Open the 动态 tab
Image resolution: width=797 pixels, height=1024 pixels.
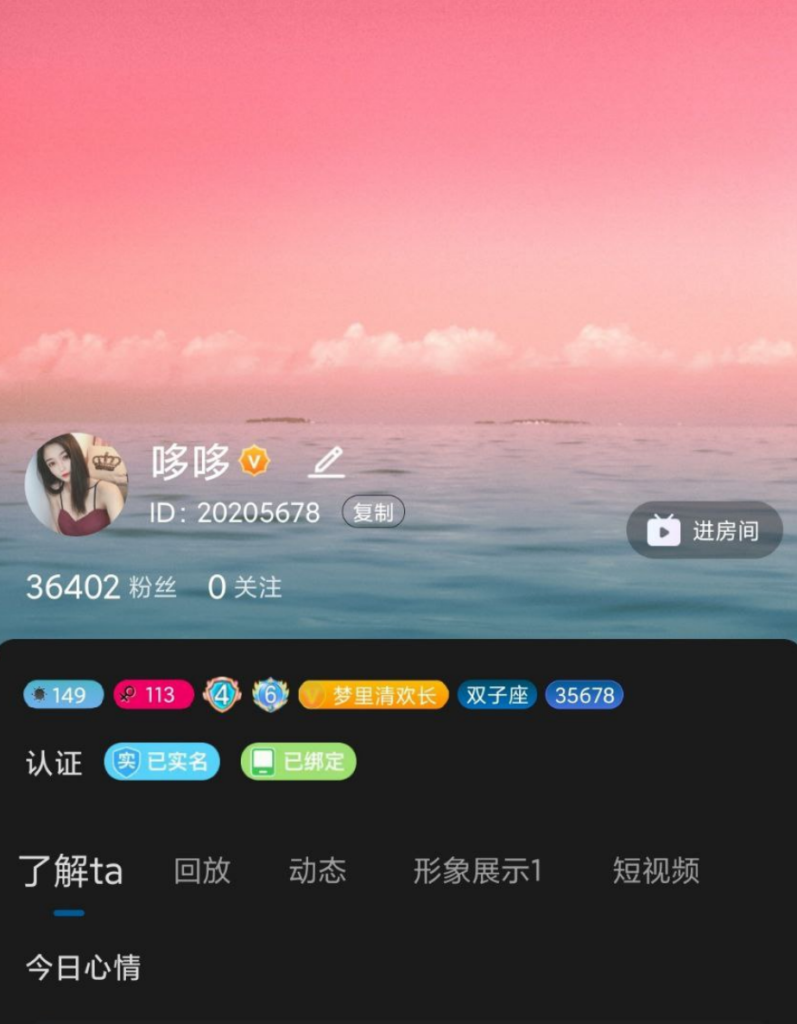coord(317,871)
